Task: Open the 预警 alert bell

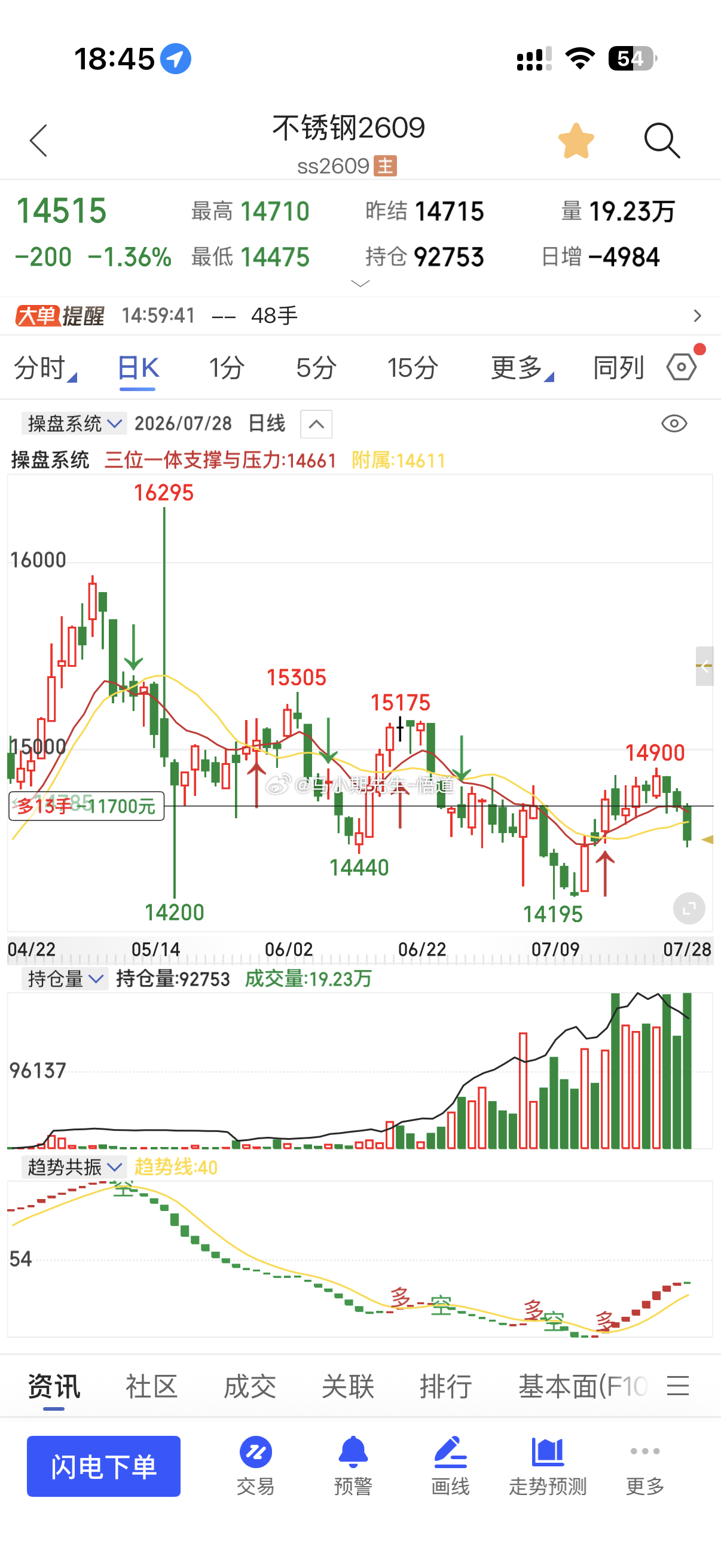Action: coord(353,1466)
